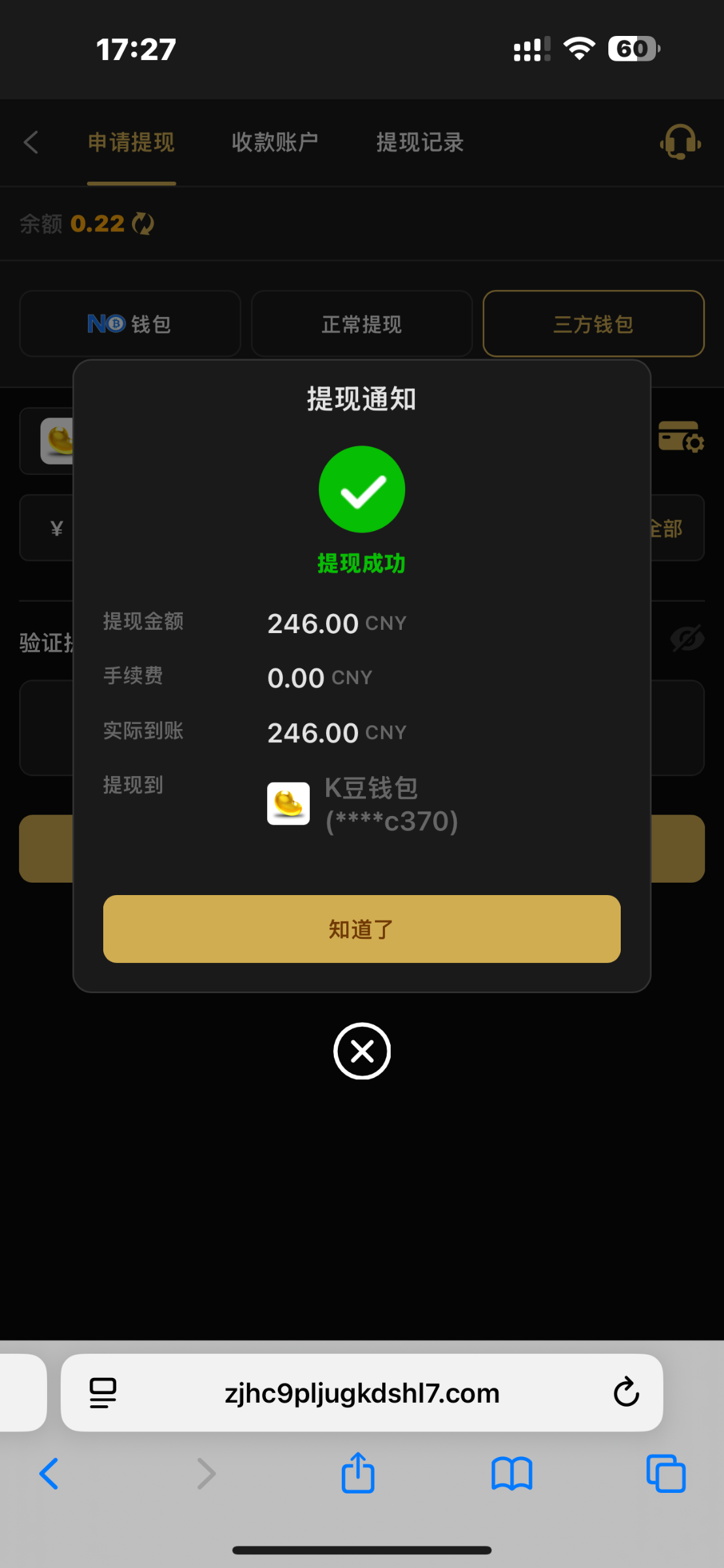Choose the 正常提现 option
Screen dimensions: 724x1568
coord(361,324)
